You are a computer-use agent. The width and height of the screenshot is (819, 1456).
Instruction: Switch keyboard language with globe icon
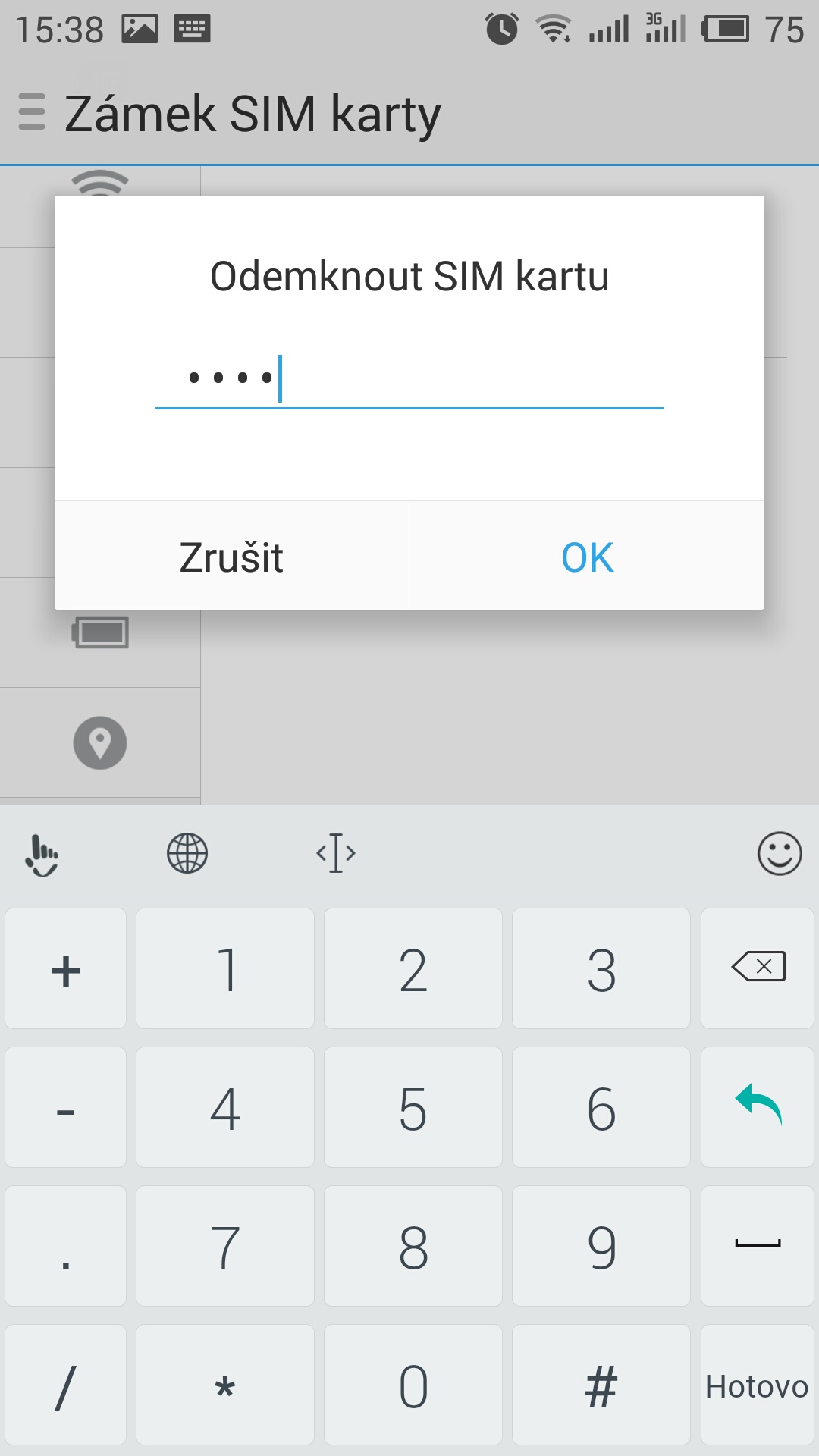point(187,853)
